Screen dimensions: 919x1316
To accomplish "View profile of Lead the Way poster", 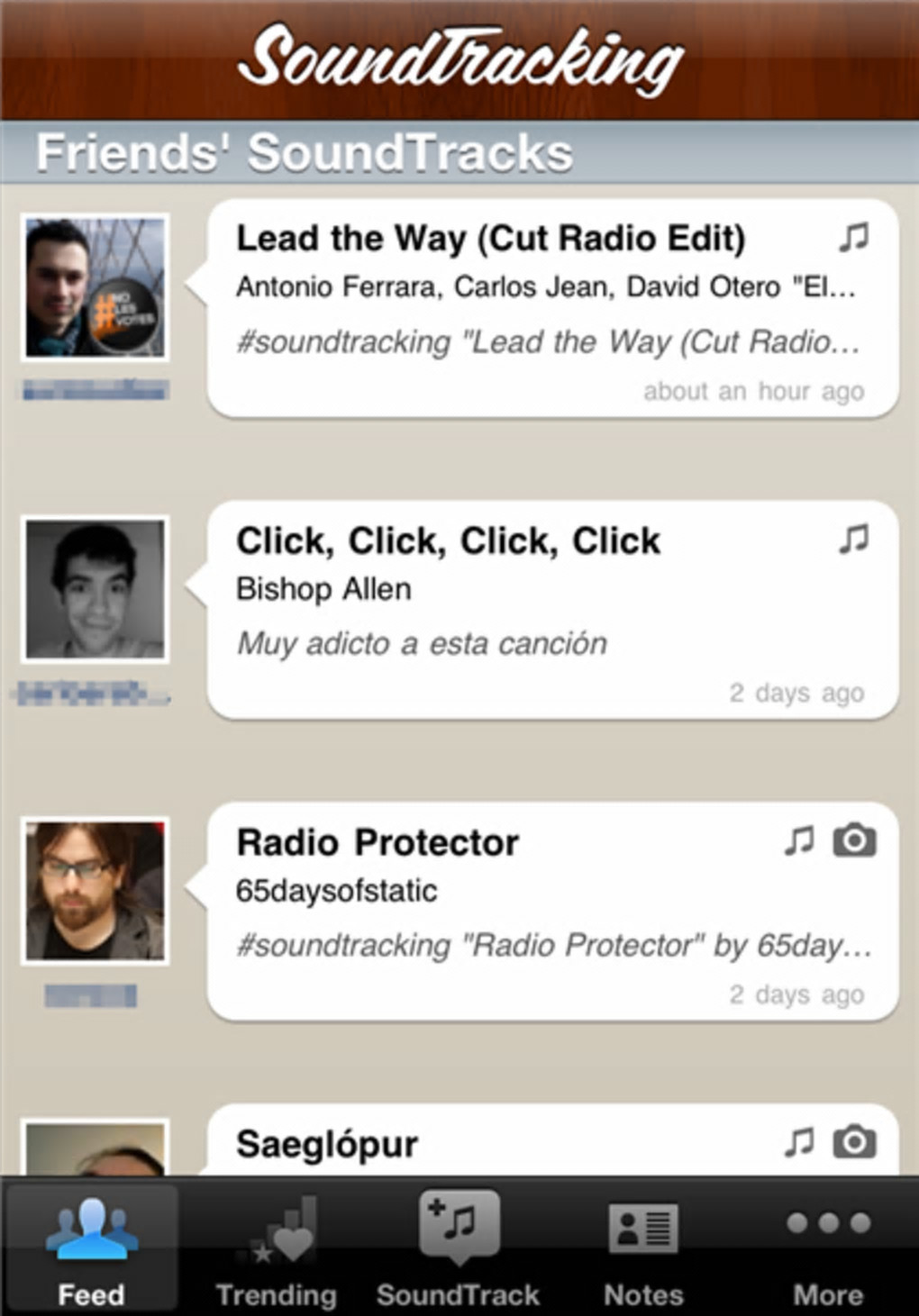I will click(x=96, y=287).
